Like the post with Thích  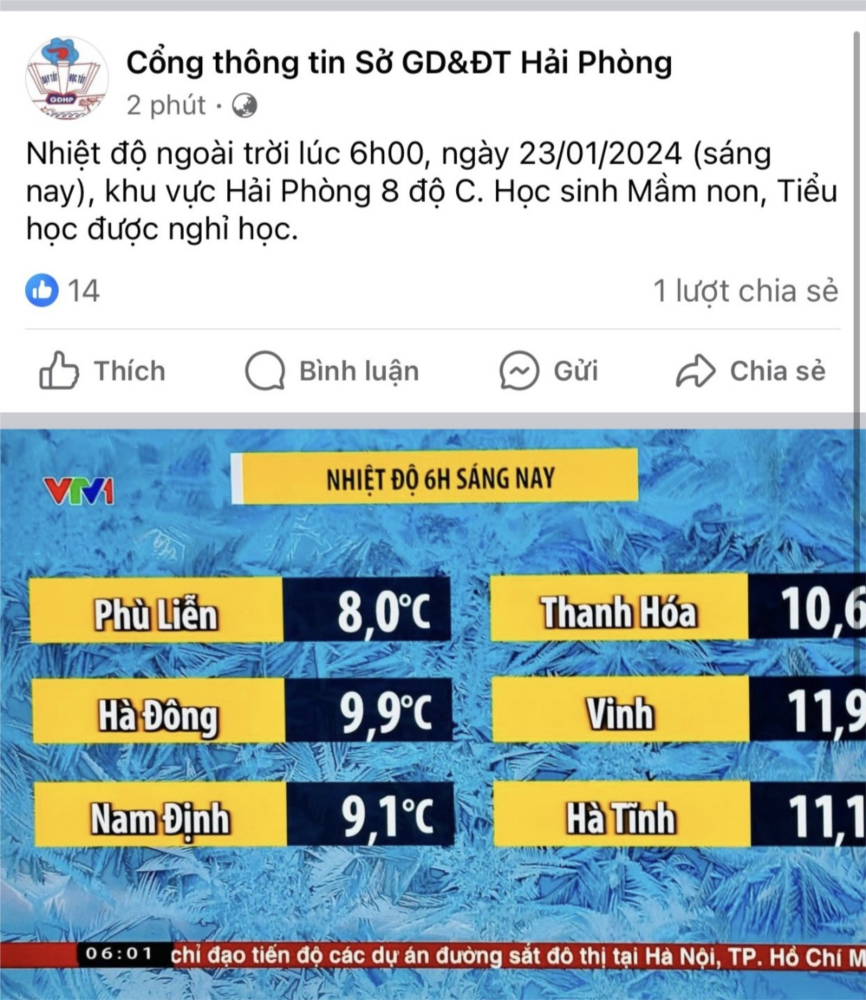point(102,371)
